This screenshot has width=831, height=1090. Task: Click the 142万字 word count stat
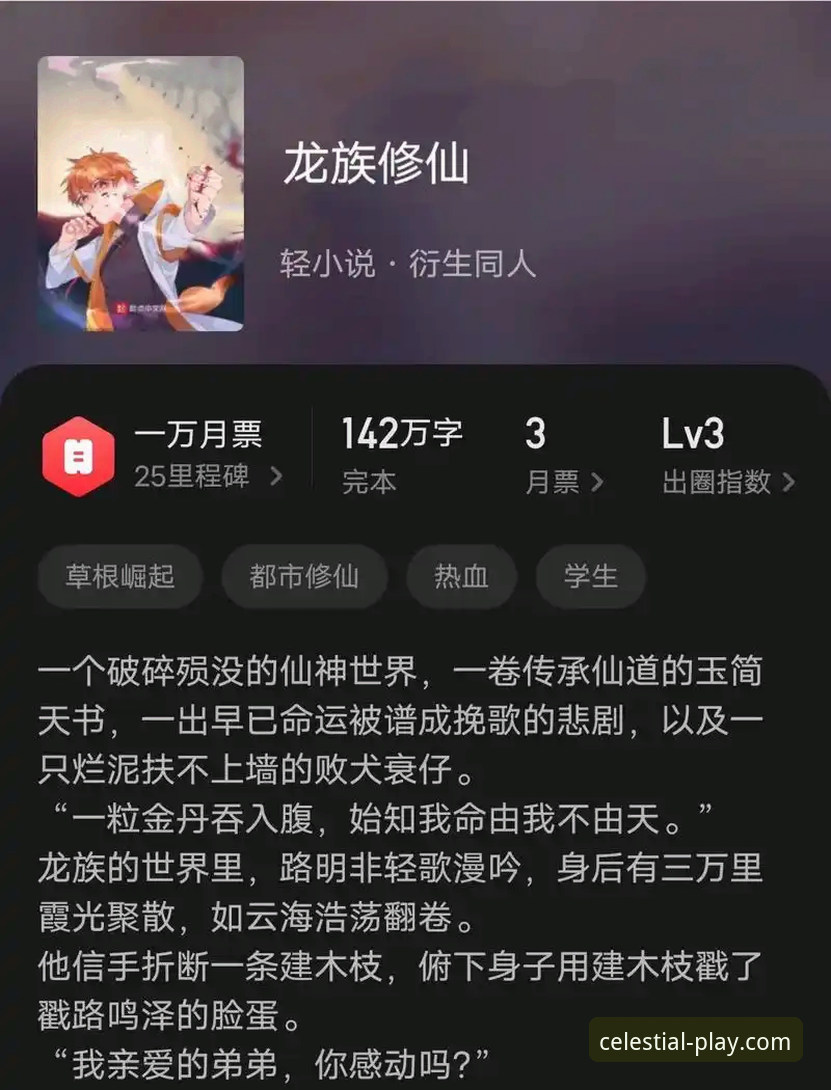click(x=404, y=432)
